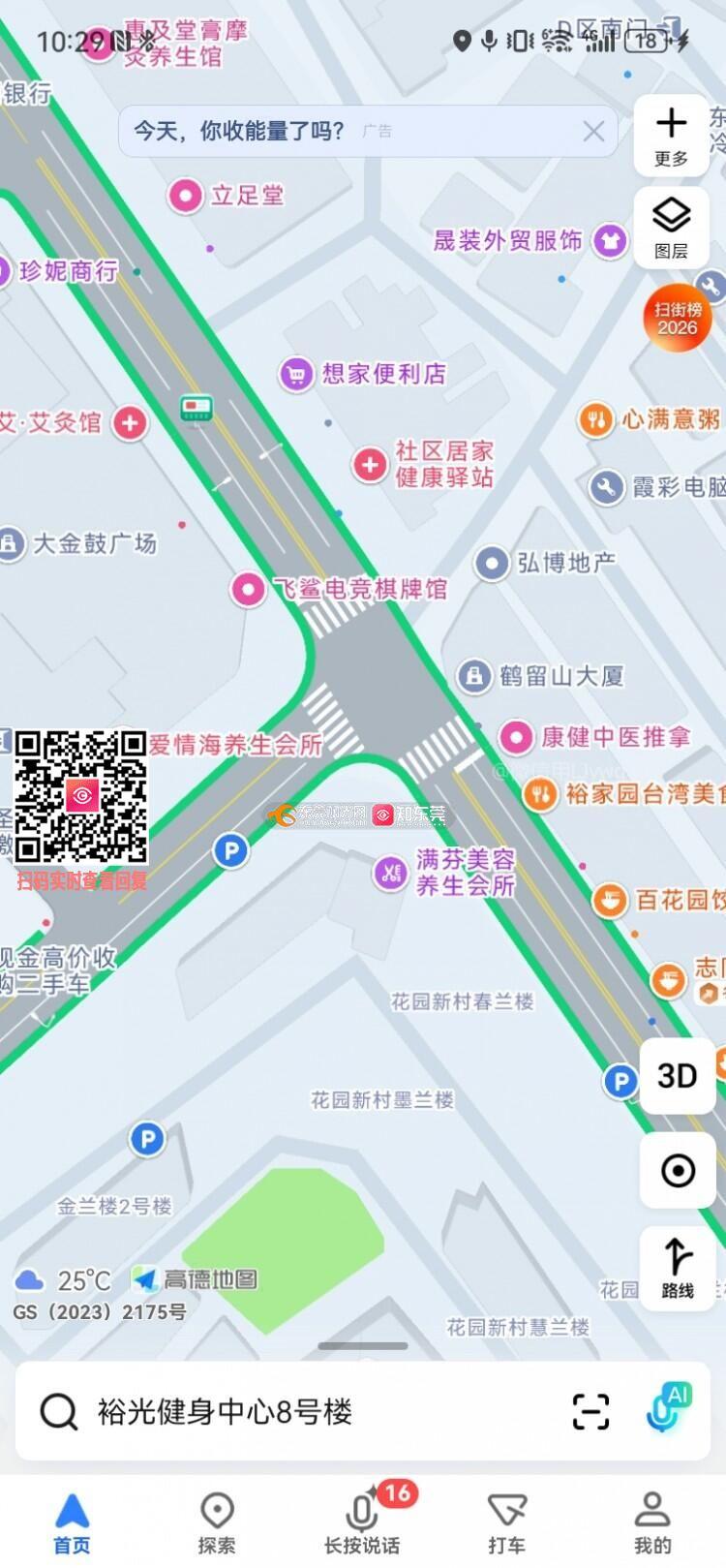Select the 康健中医推拿 map marker
Viewport: 726px width, 1568px height.
point(516,737)
